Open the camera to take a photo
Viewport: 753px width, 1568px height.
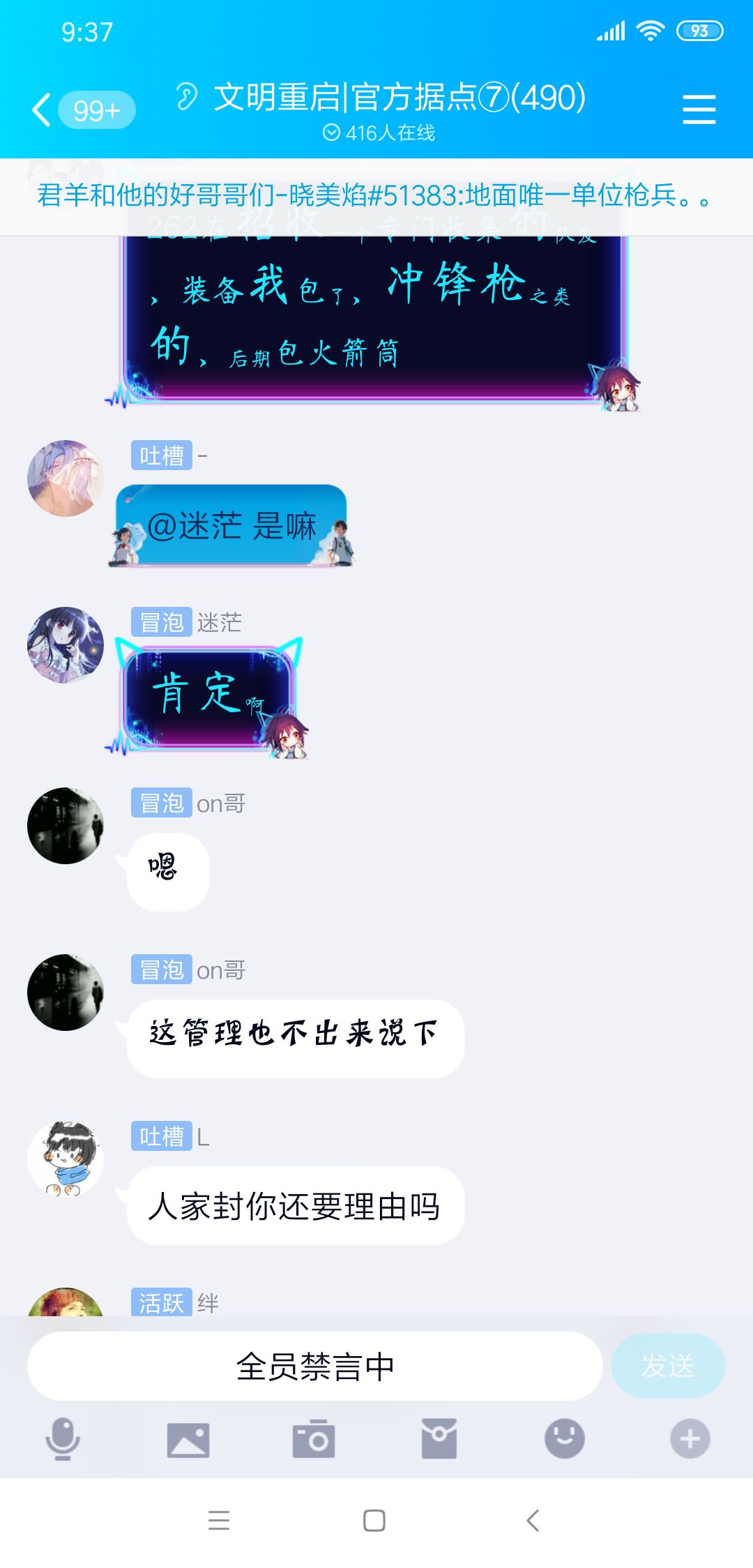click(314, 1438)
